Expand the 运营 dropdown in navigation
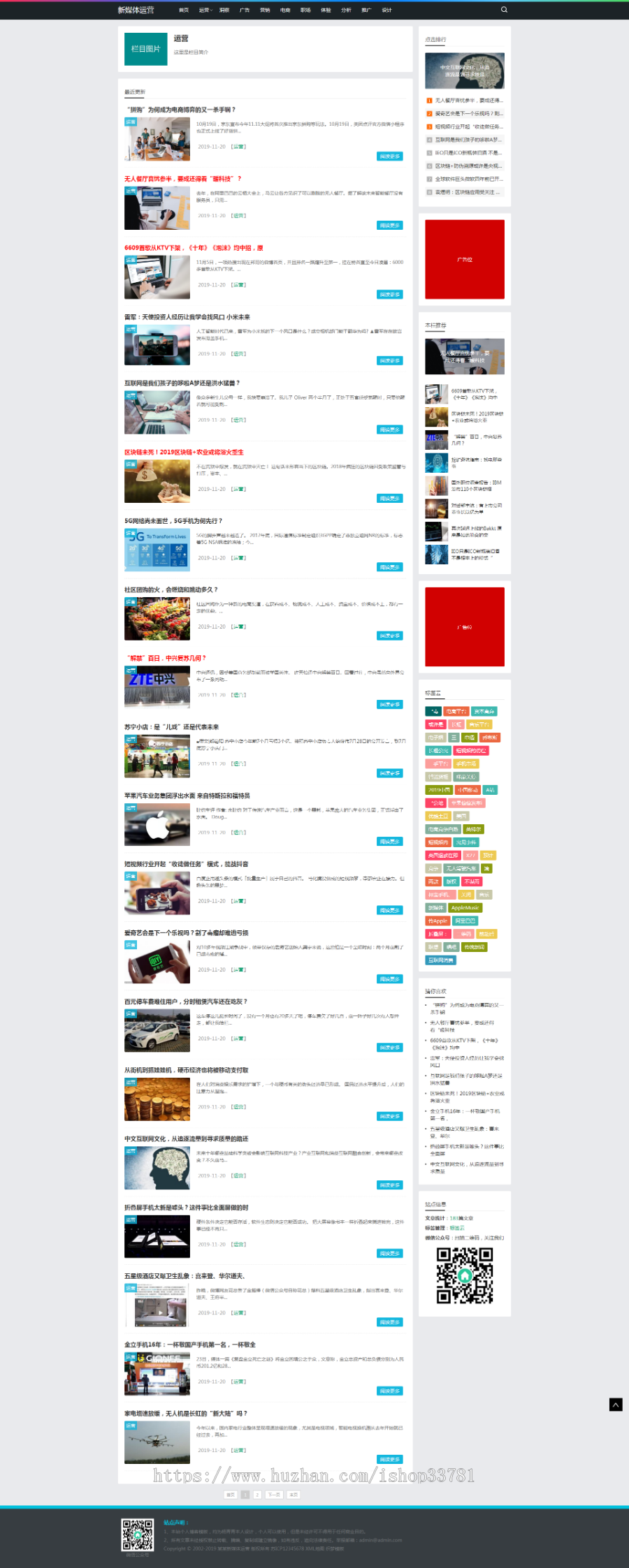 (205, 10)
